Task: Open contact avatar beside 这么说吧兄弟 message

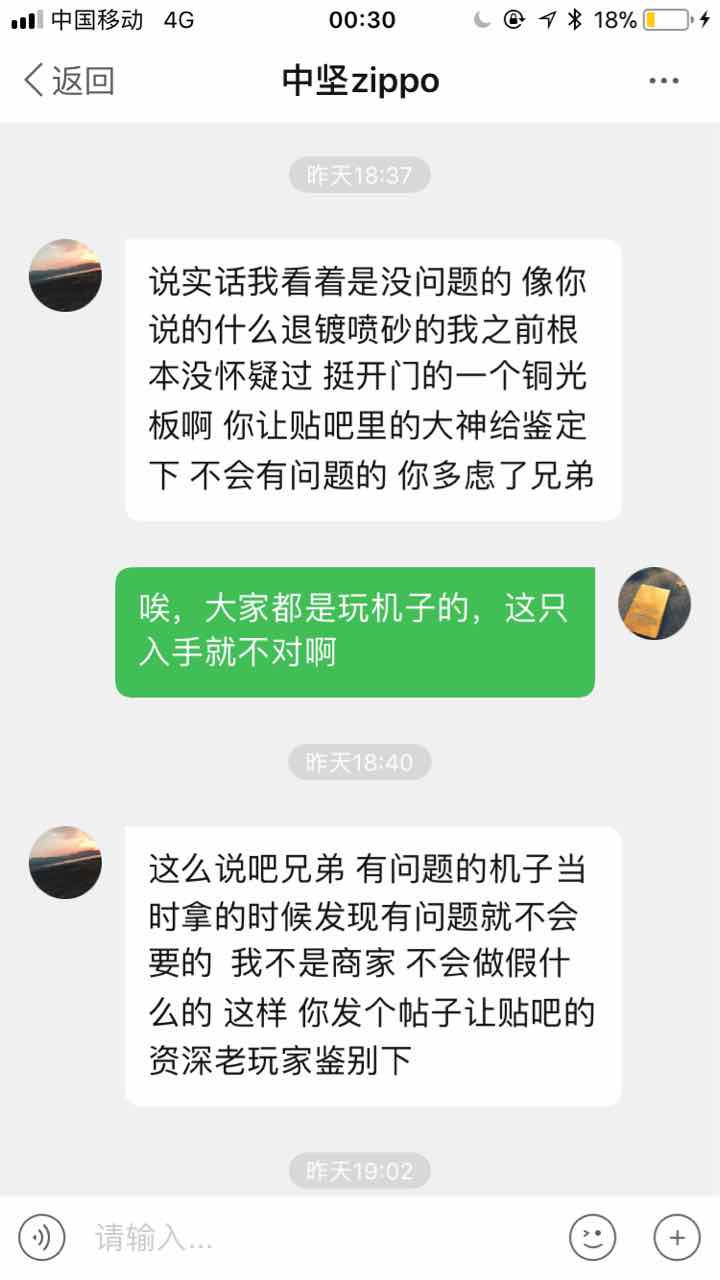Action: click(x=65, y=862)
